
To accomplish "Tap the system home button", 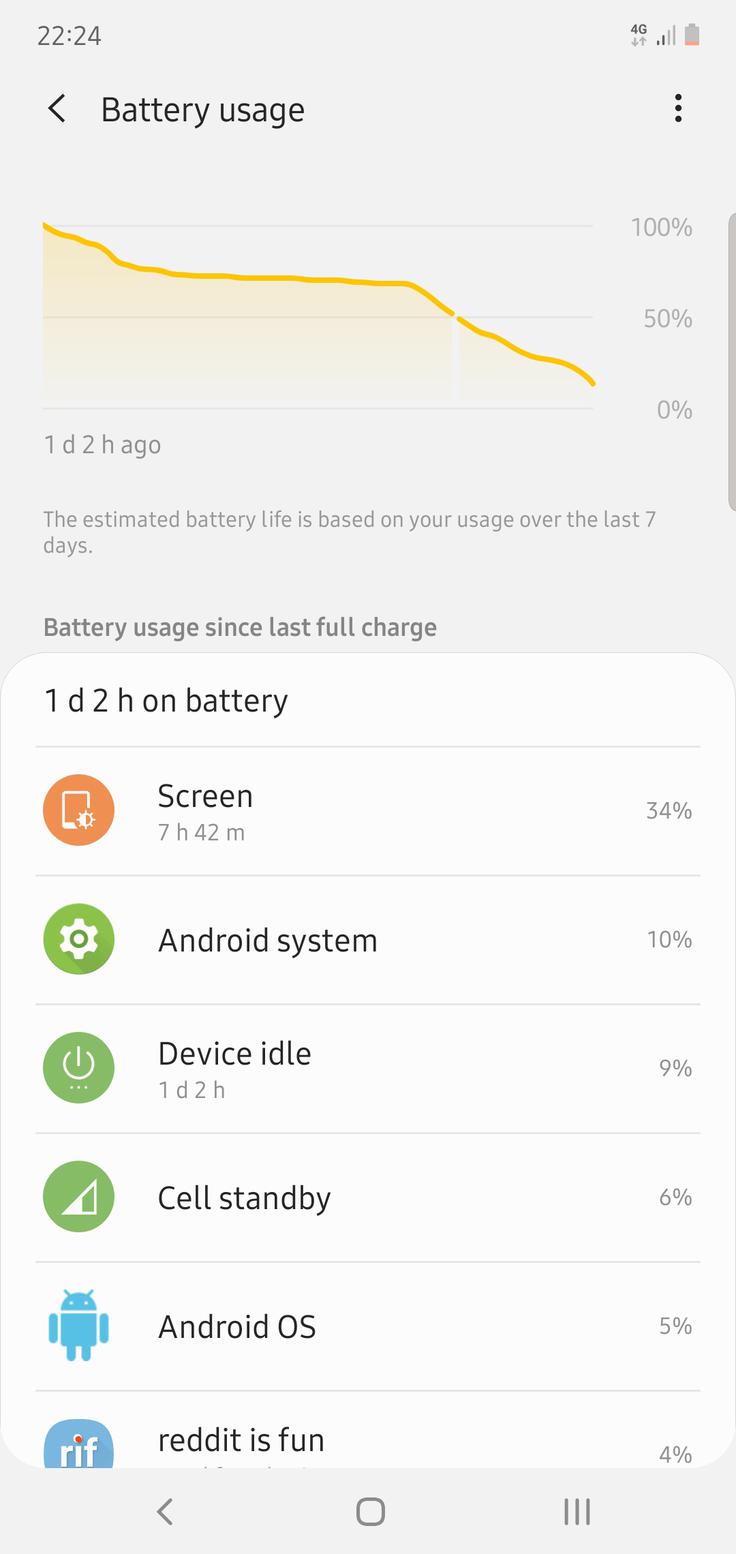I will [370, 1511].
